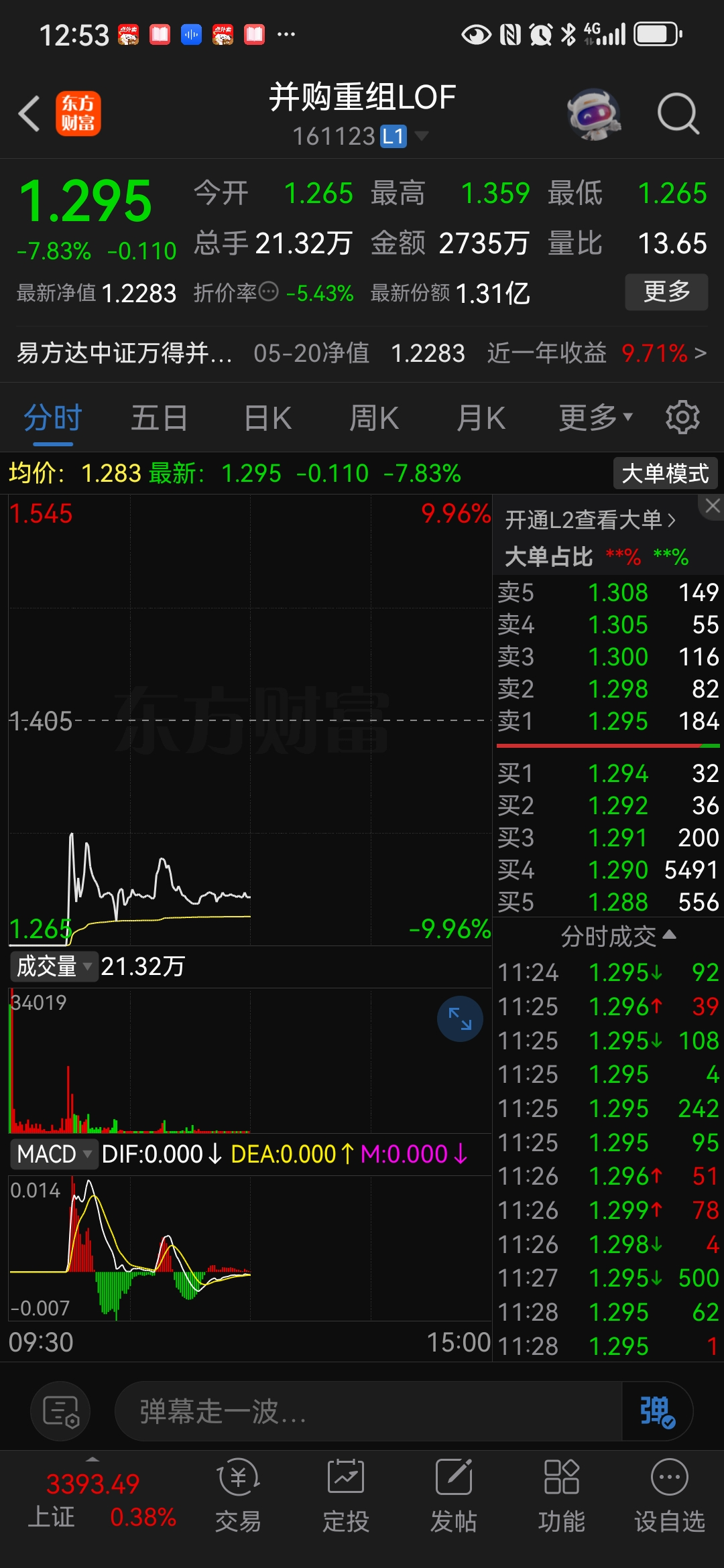Open chart settings gear icon

(682, 417)
